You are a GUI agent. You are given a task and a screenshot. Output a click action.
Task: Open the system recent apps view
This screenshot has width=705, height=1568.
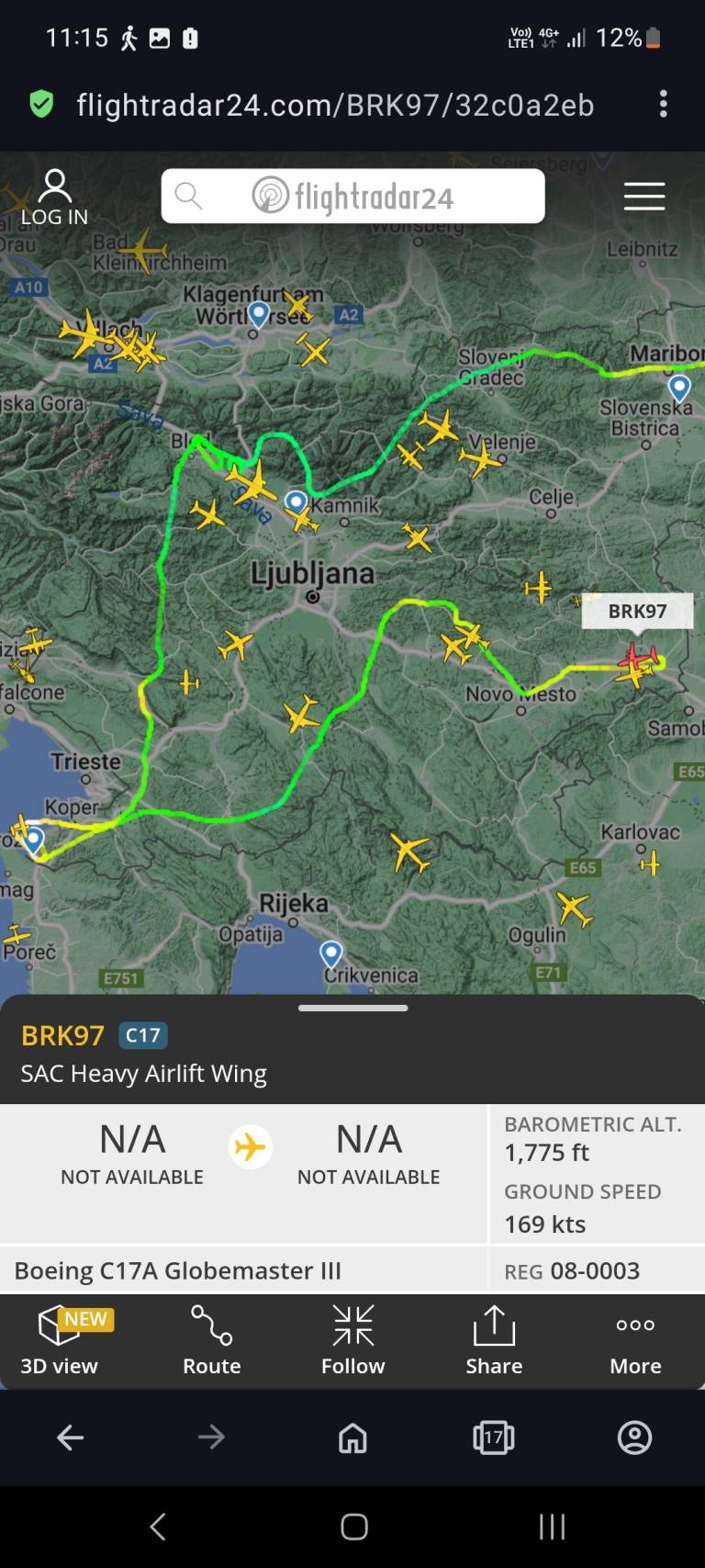click(x=552, y=1527)
